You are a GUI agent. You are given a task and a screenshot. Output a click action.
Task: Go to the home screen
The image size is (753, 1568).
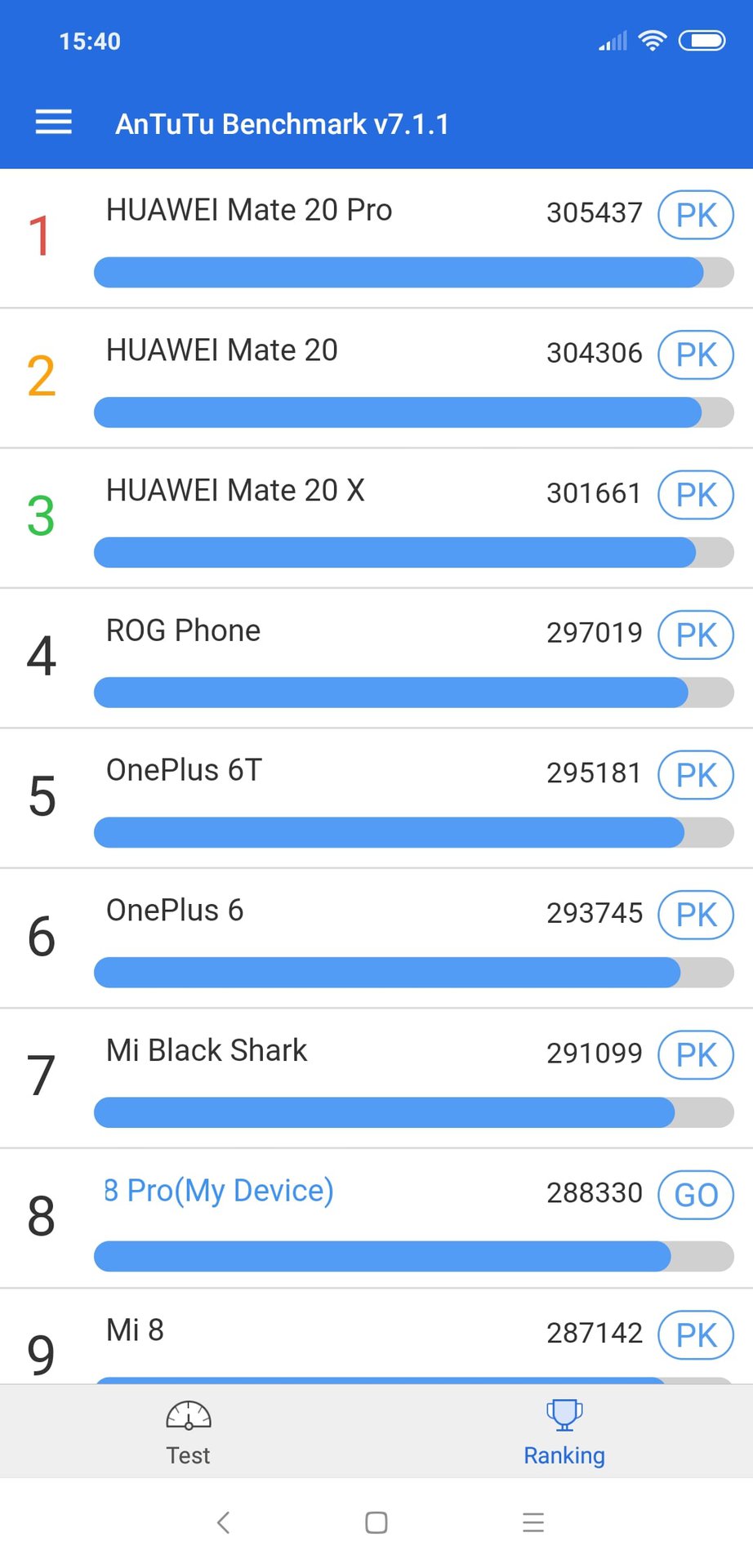376,1522
